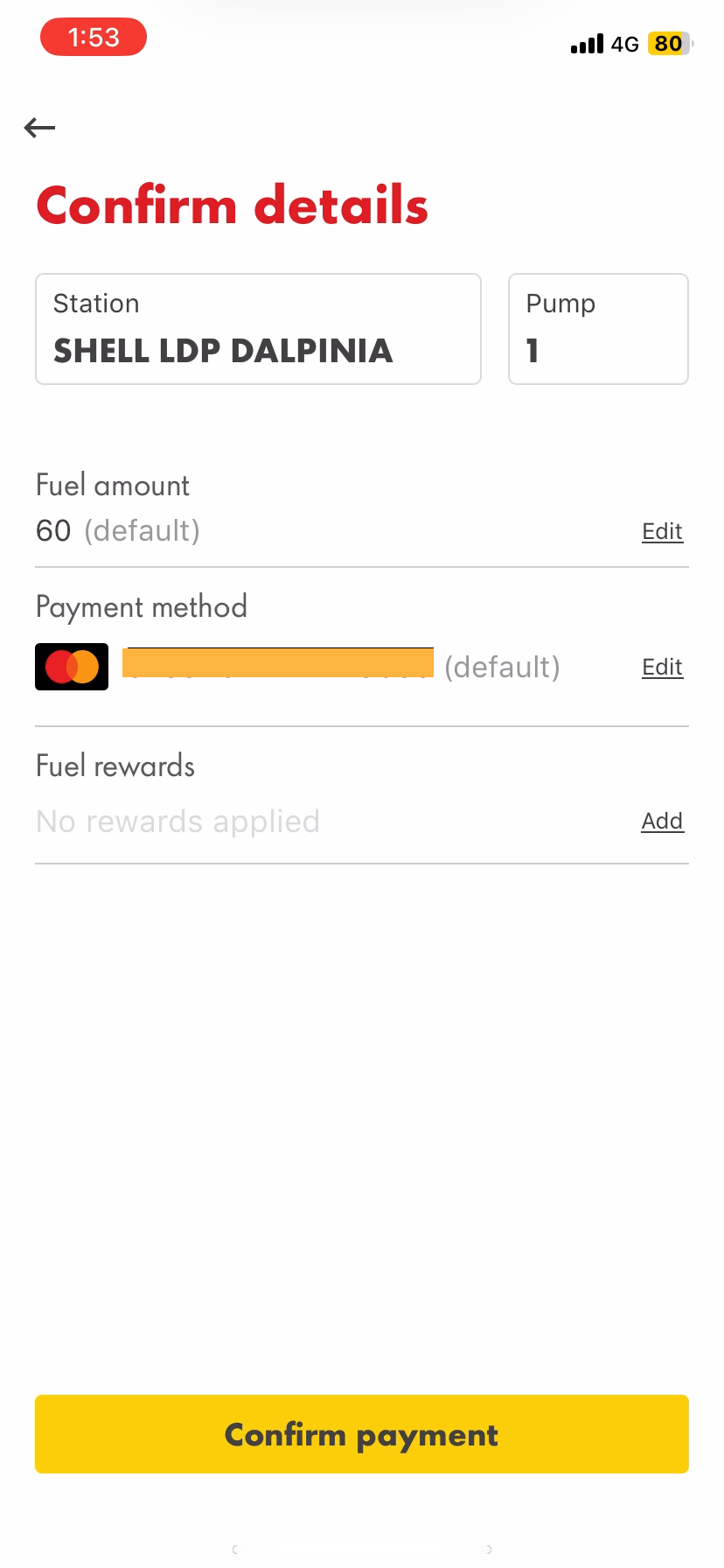The image size is (724, 1568).
Task: Add fuel rewards
Action: tap(662, 821)
